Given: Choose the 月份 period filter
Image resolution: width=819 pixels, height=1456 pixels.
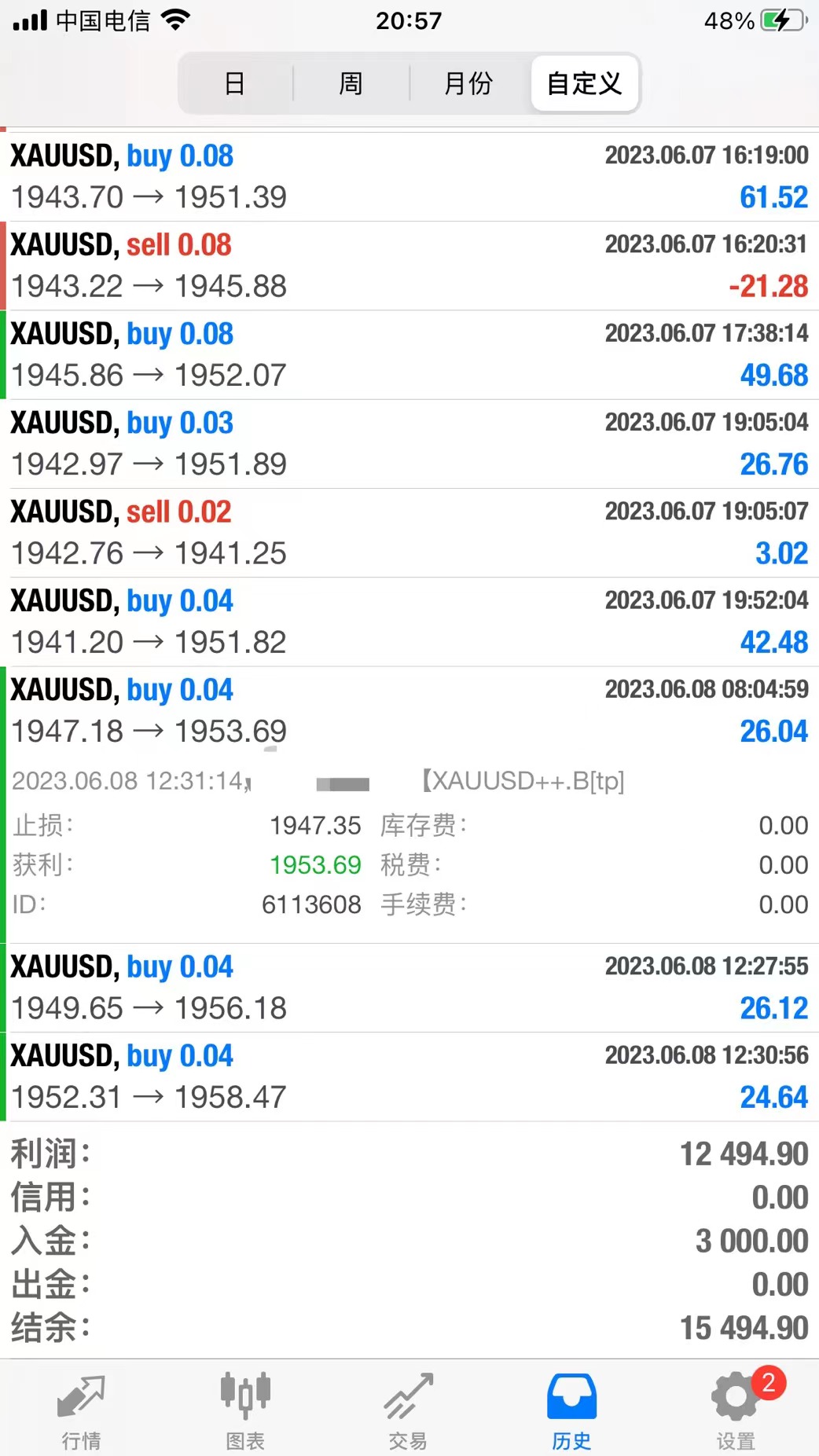Looking at the screenshot, I should tap(468, 83).
